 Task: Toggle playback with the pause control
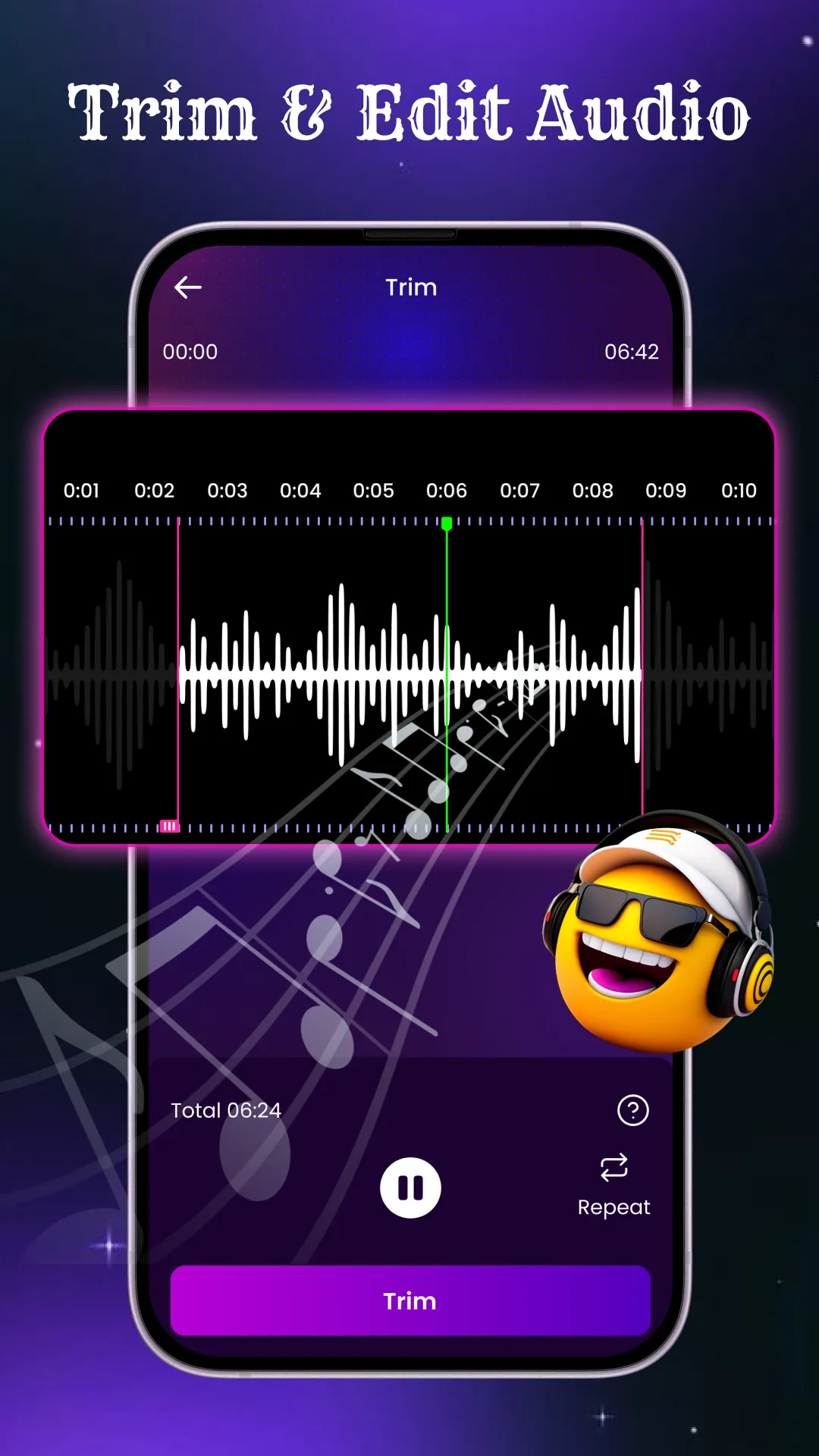click(410, 1188)
